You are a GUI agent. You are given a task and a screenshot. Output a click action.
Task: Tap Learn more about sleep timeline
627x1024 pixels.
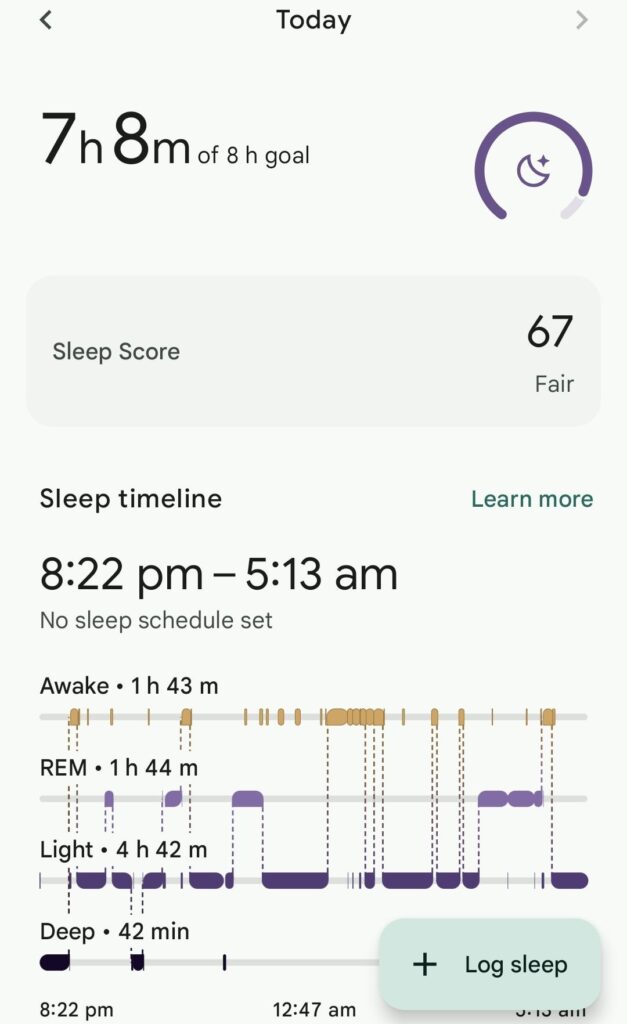(x=532, y=499)
